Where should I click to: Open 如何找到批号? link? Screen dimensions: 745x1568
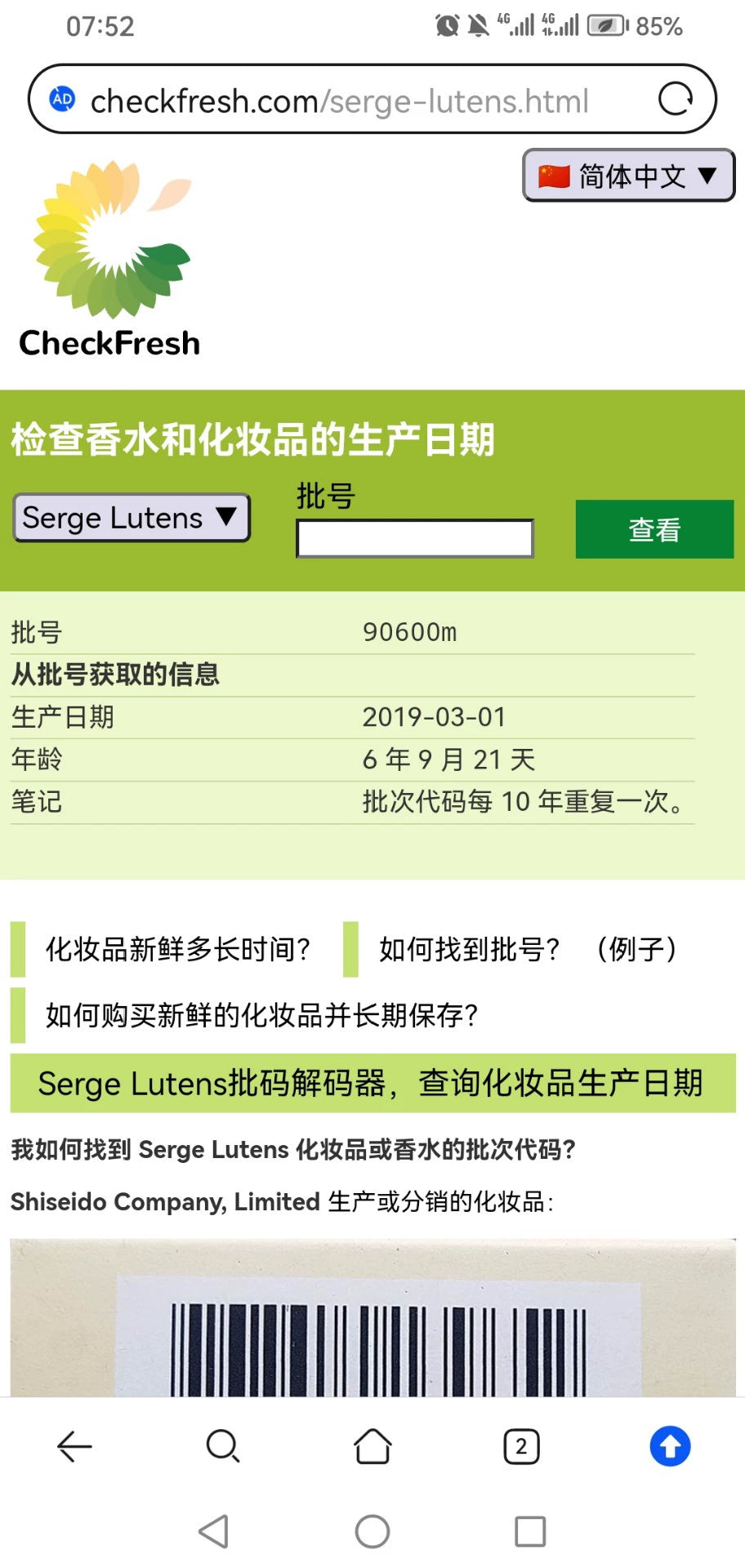click(x=469, y=949)
